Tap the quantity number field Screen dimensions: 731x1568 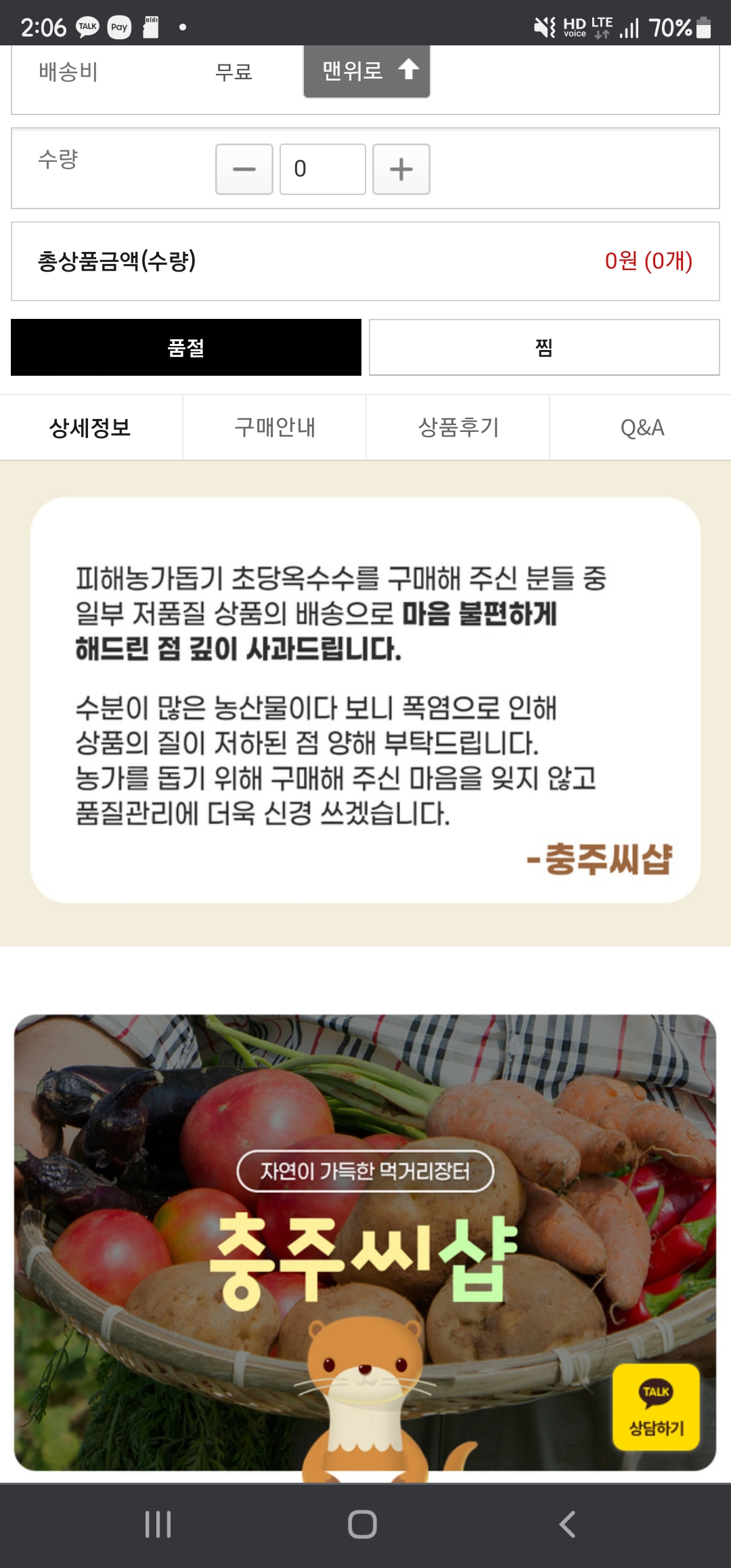tap(323, 169)
